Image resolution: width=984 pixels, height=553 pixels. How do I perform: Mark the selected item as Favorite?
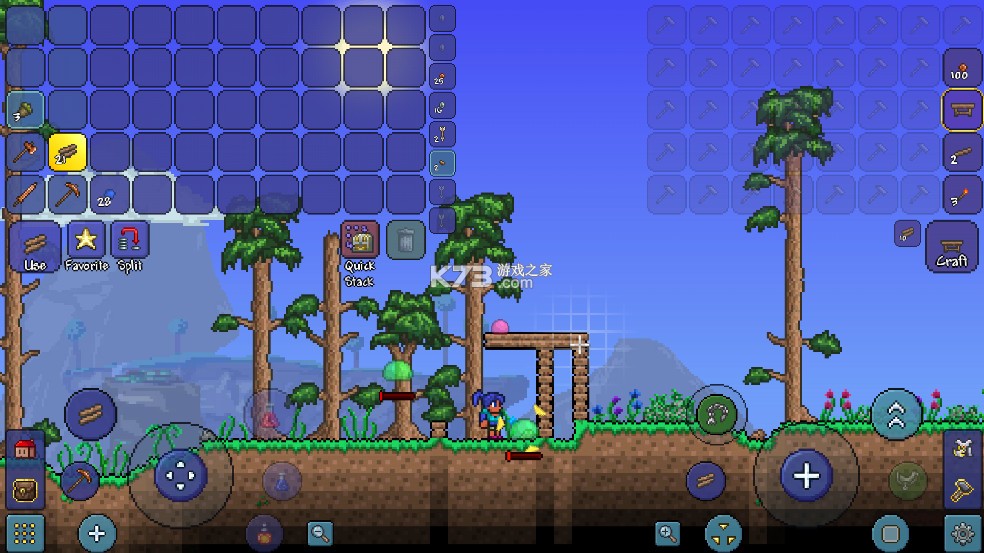[86, 246]
